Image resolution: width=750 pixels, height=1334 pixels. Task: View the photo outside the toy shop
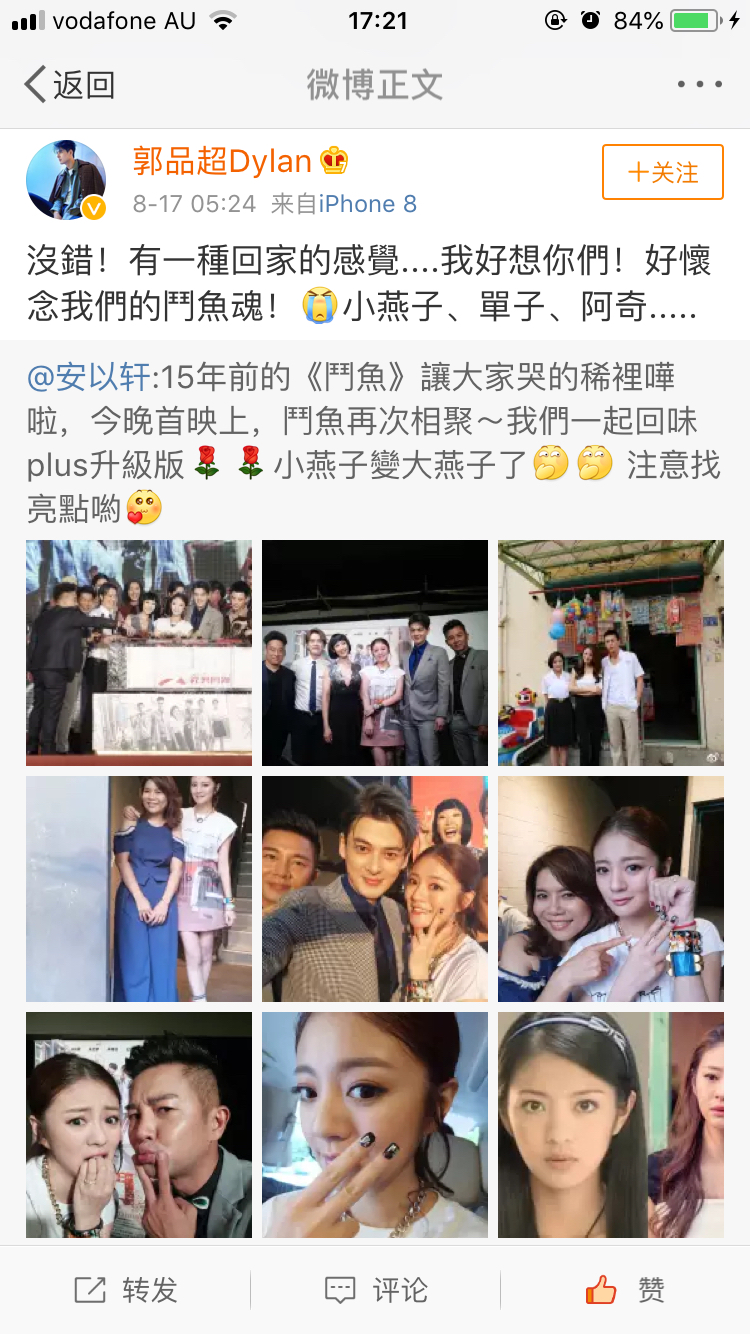(x=611, y=653)
